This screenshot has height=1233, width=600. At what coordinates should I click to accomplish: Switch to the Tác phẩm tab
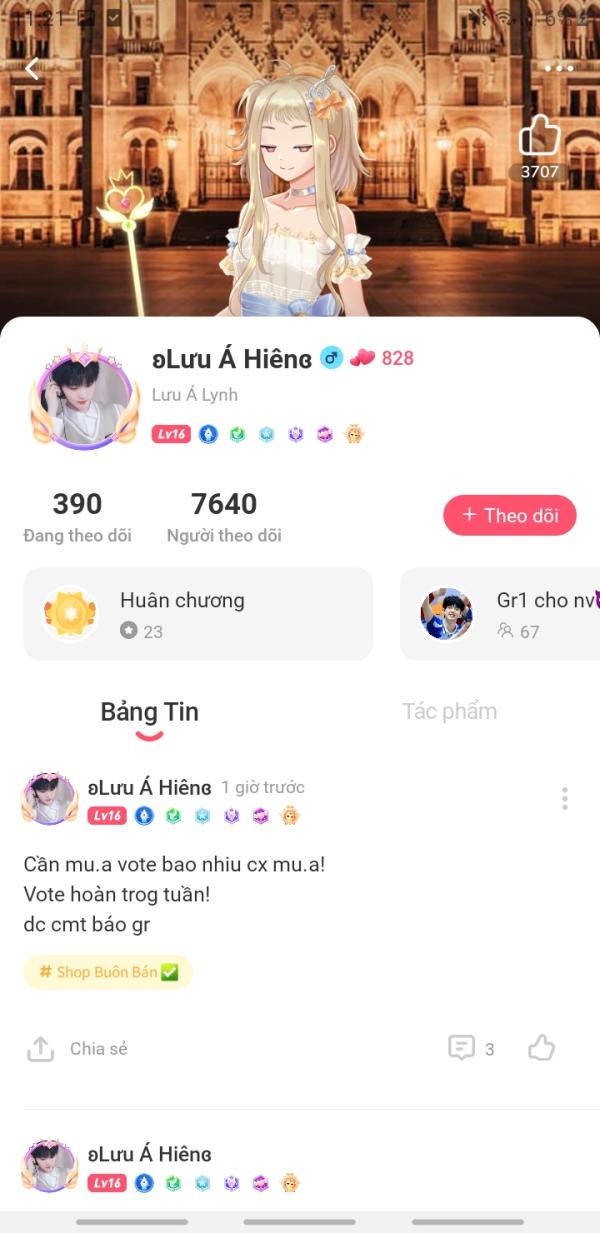[449, 712]
